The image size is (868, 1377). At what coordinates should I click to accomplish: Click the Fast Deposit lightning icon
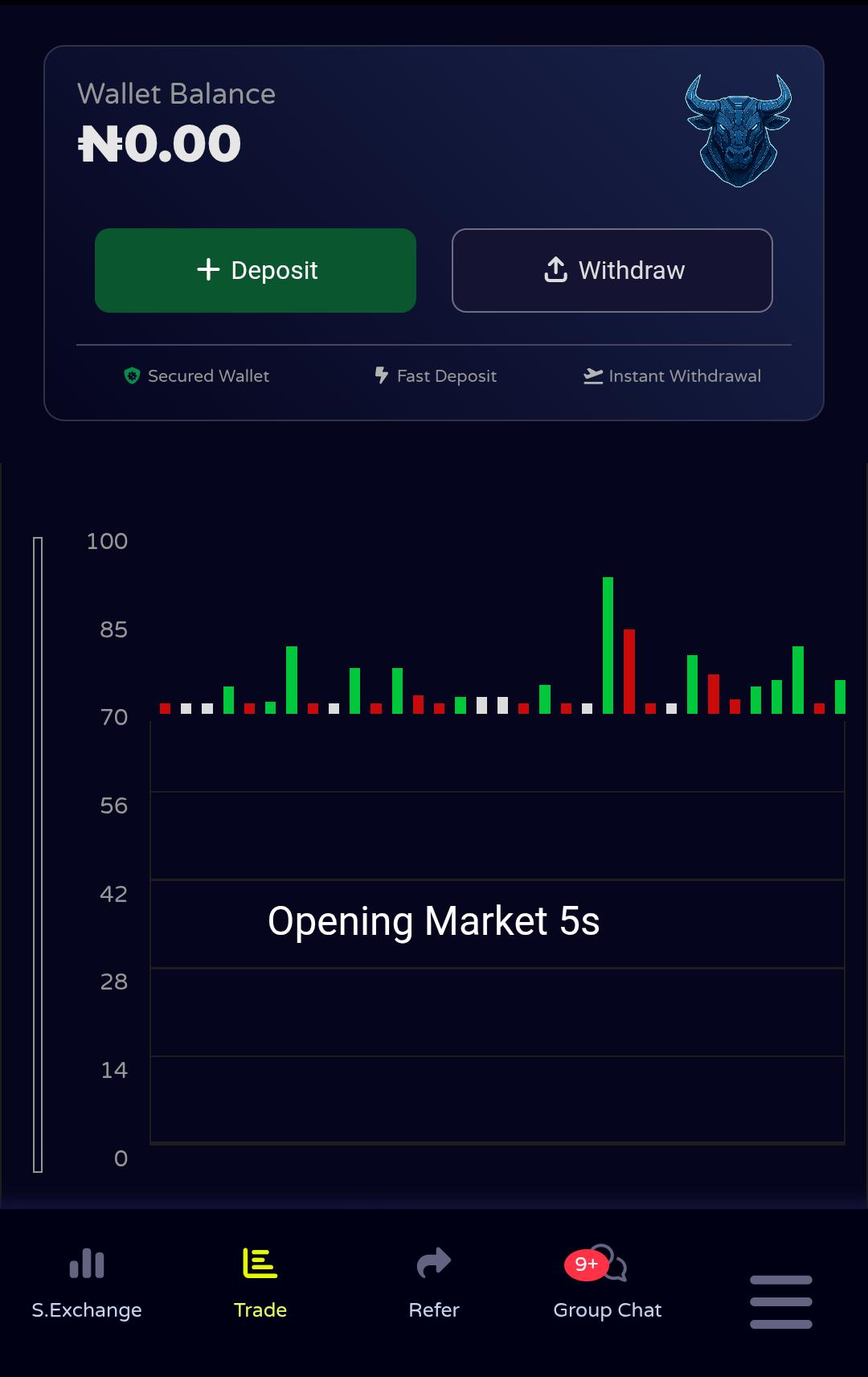[x=380, y=375]
